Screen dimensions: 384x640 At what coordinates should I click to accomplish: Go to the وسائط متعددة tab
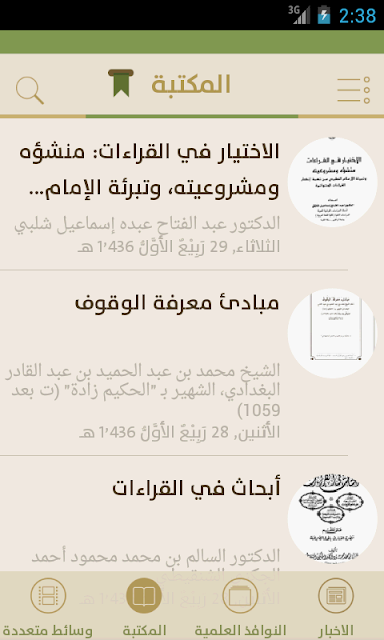tap(48, 607)
